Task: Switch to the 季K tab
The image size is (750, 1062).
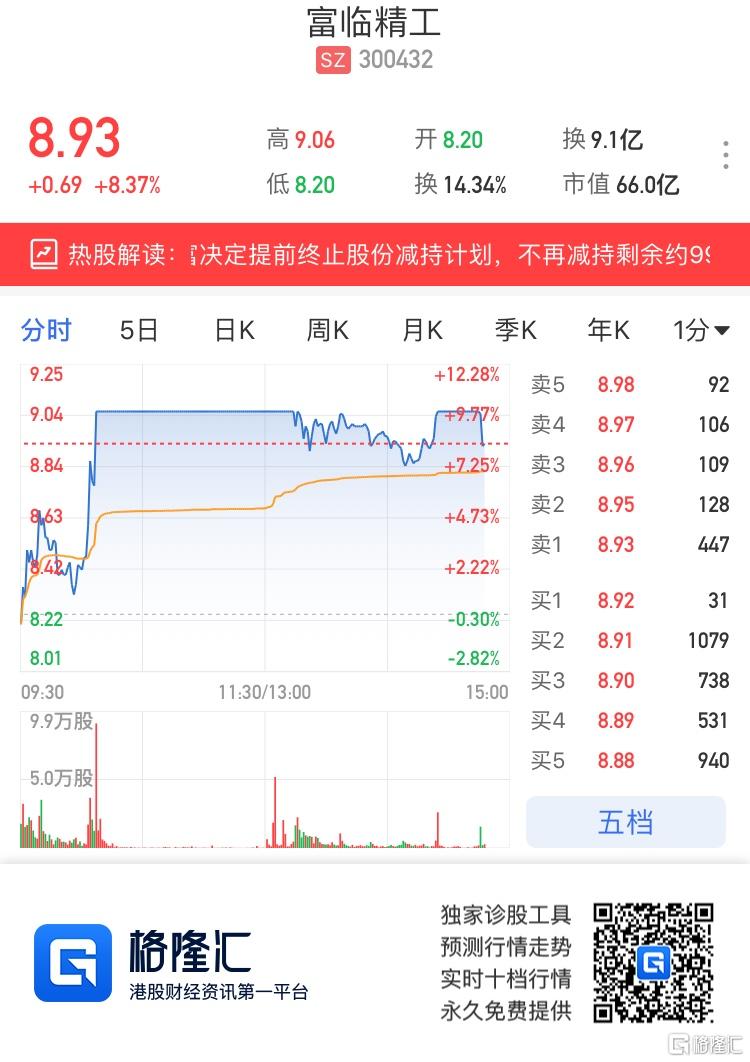Action: [x=516, y=330]
